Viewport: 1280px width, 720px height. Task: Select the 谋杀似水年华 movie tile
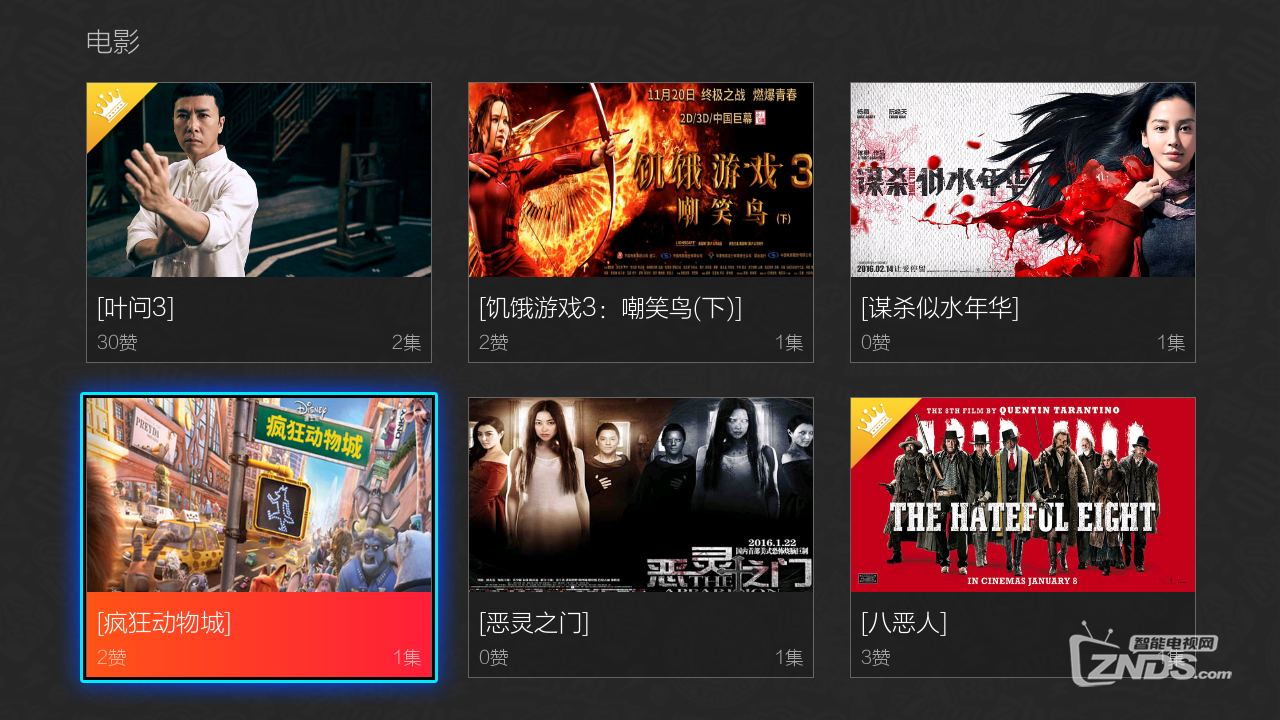(1022, 222)
